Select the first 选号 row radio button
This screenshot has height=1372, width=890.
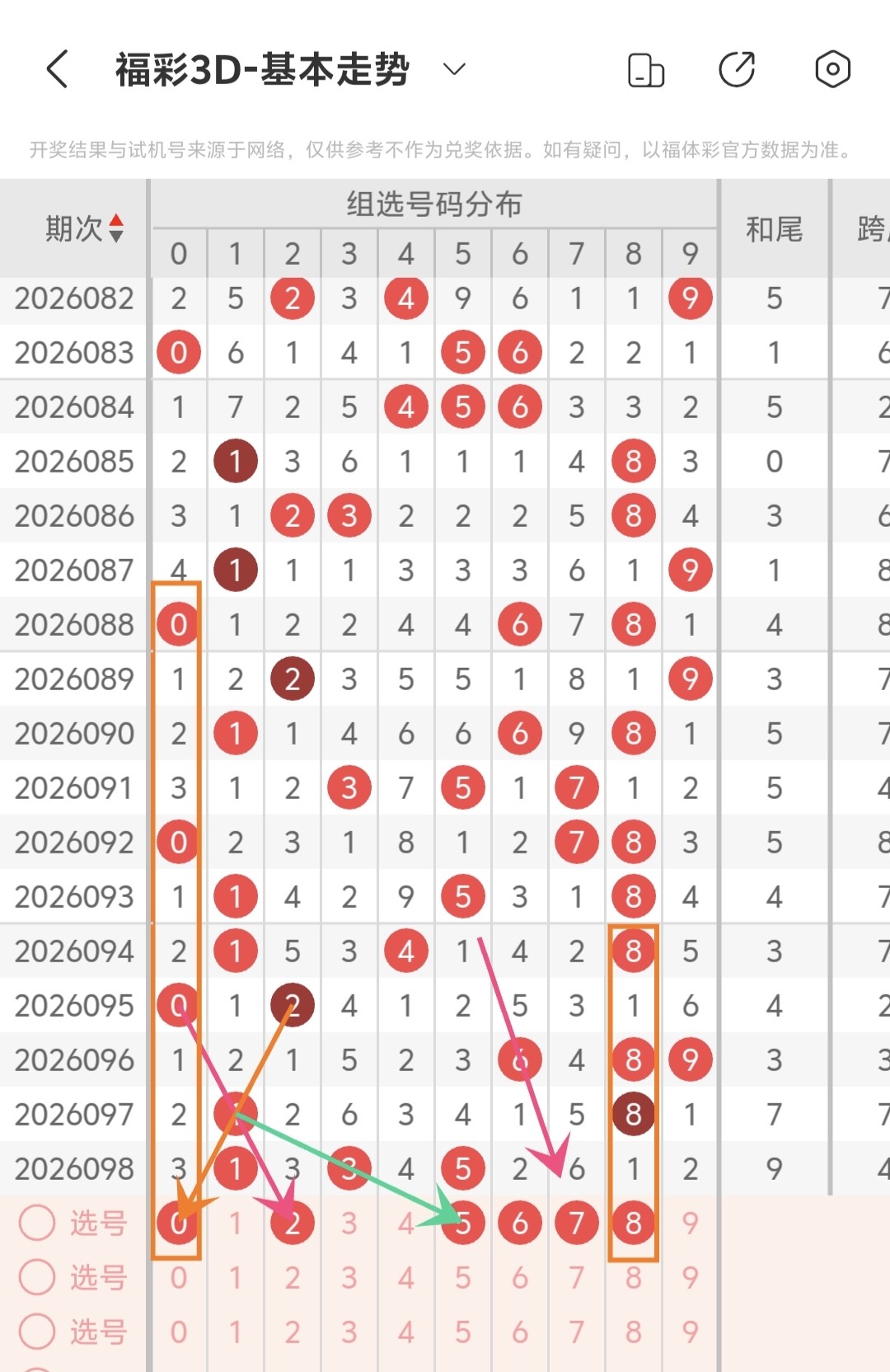tap(37, 1223)
